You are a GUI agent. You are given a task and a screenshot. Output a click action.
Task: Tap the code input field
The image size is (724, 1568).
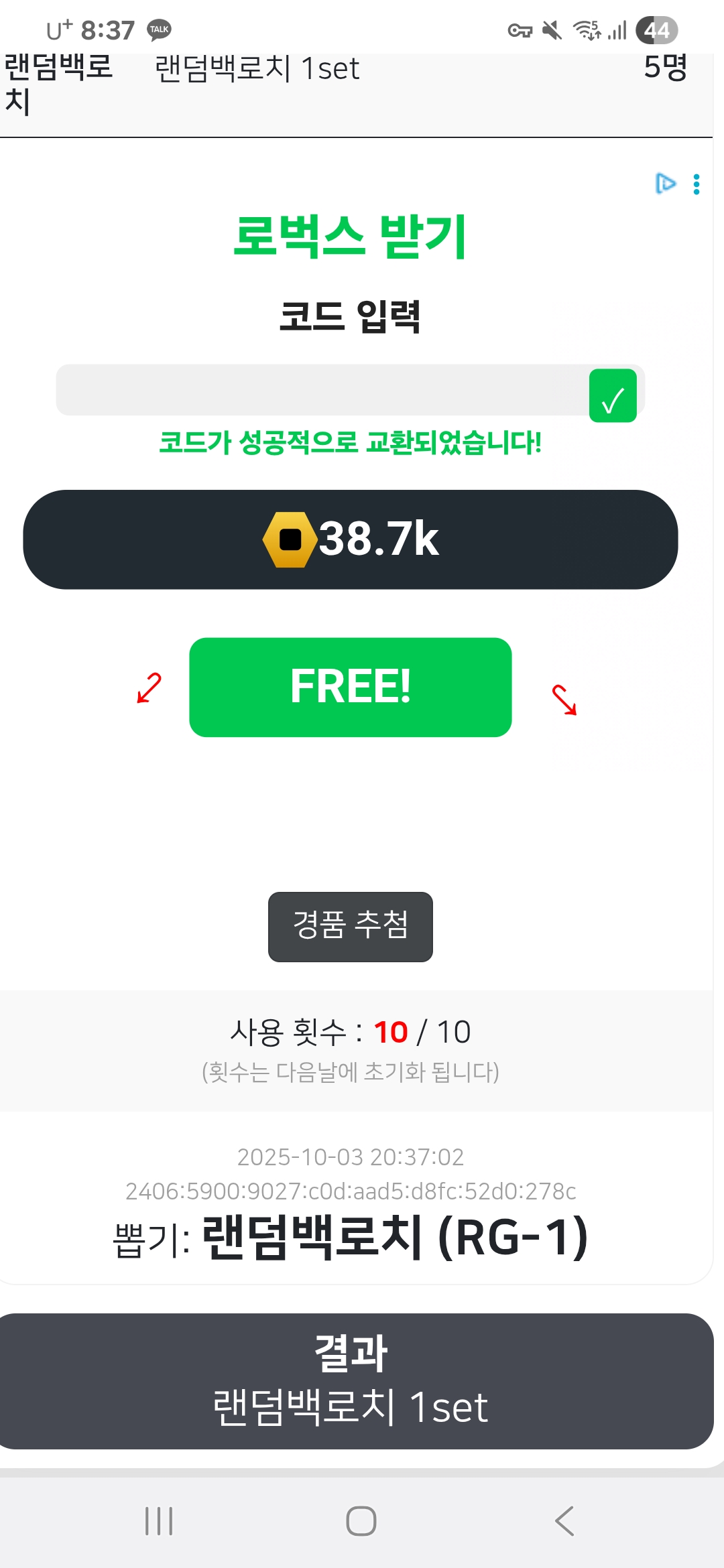pyautogui.click(x=322, y=390)
